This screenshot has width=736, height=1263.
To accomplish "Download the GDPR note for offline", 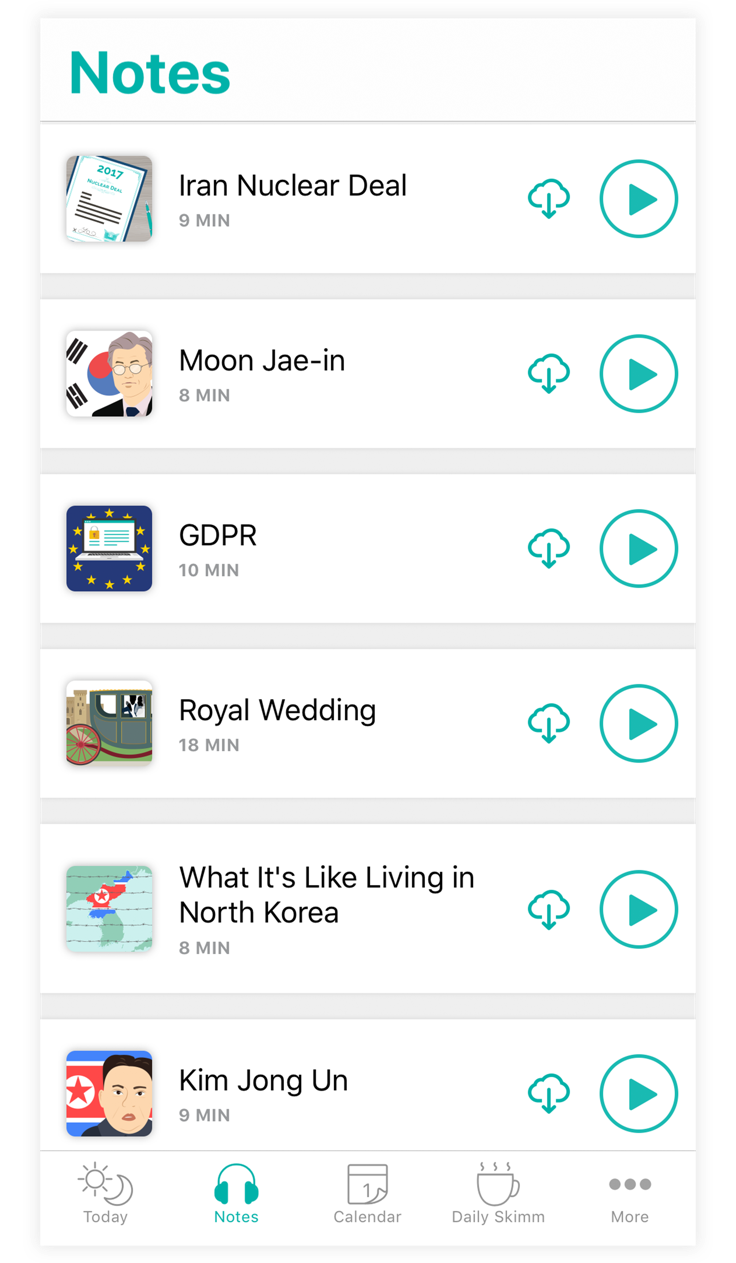I will pyautogui.click(x=548, y=549).
